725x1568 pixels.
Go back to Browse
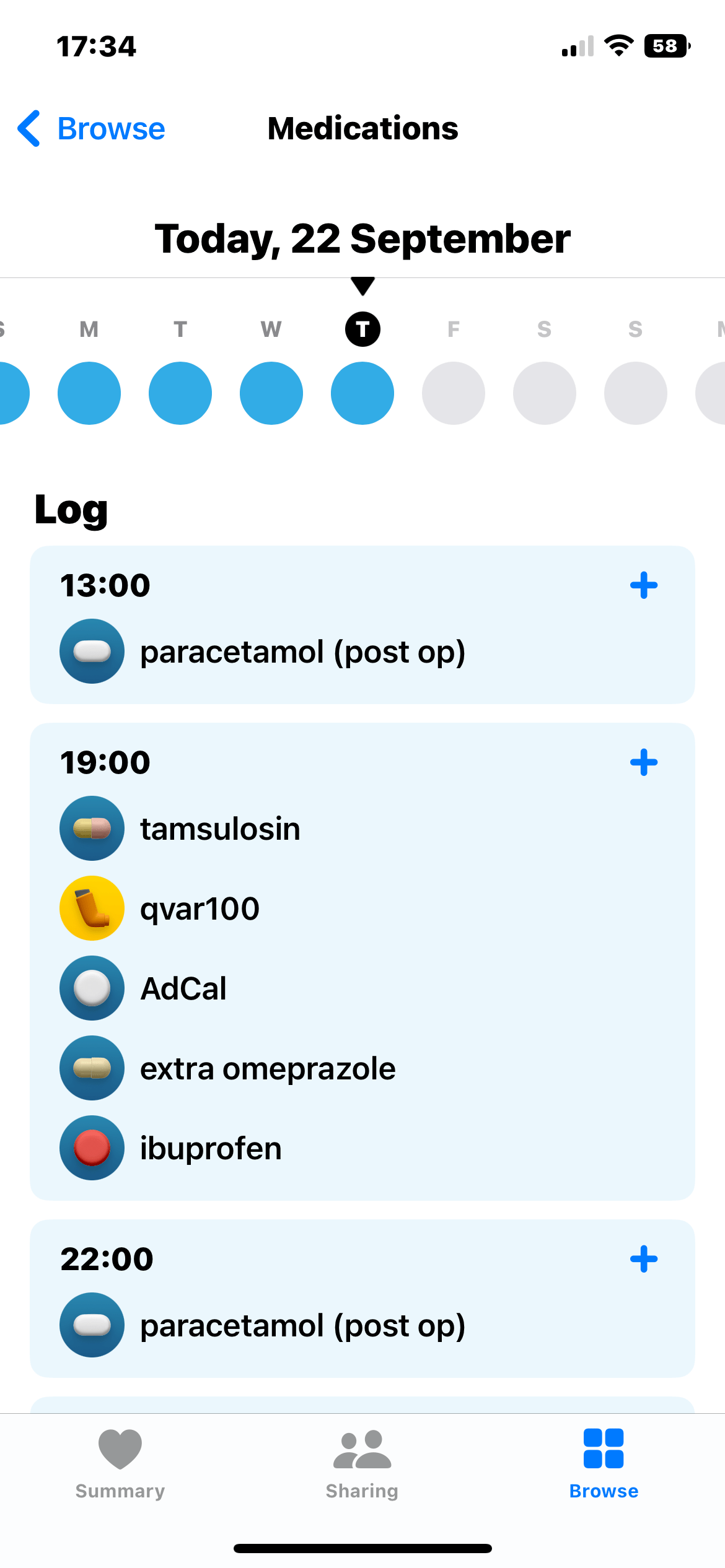pos(92,129)
